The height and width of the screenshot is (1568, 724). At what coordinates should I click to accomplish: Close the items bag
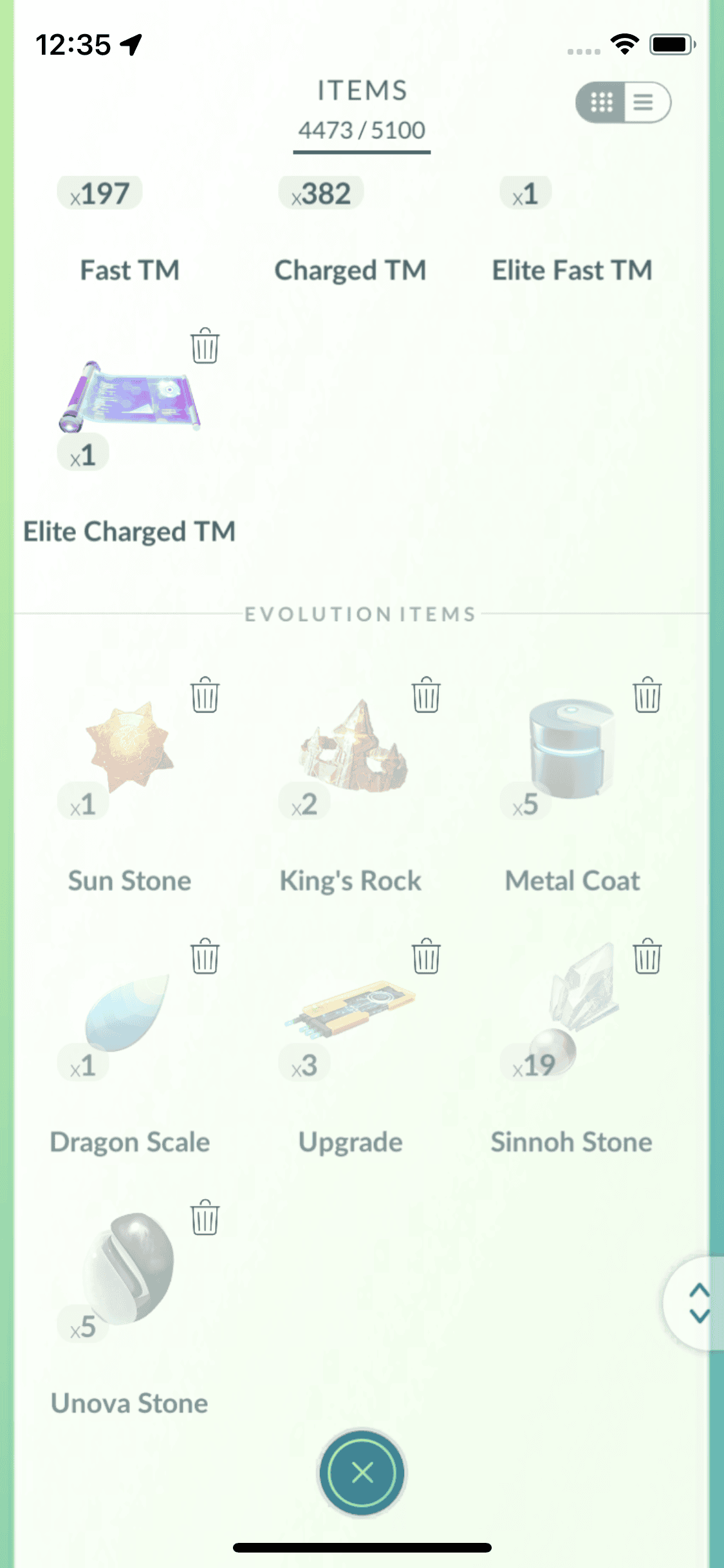(362, 1472)
